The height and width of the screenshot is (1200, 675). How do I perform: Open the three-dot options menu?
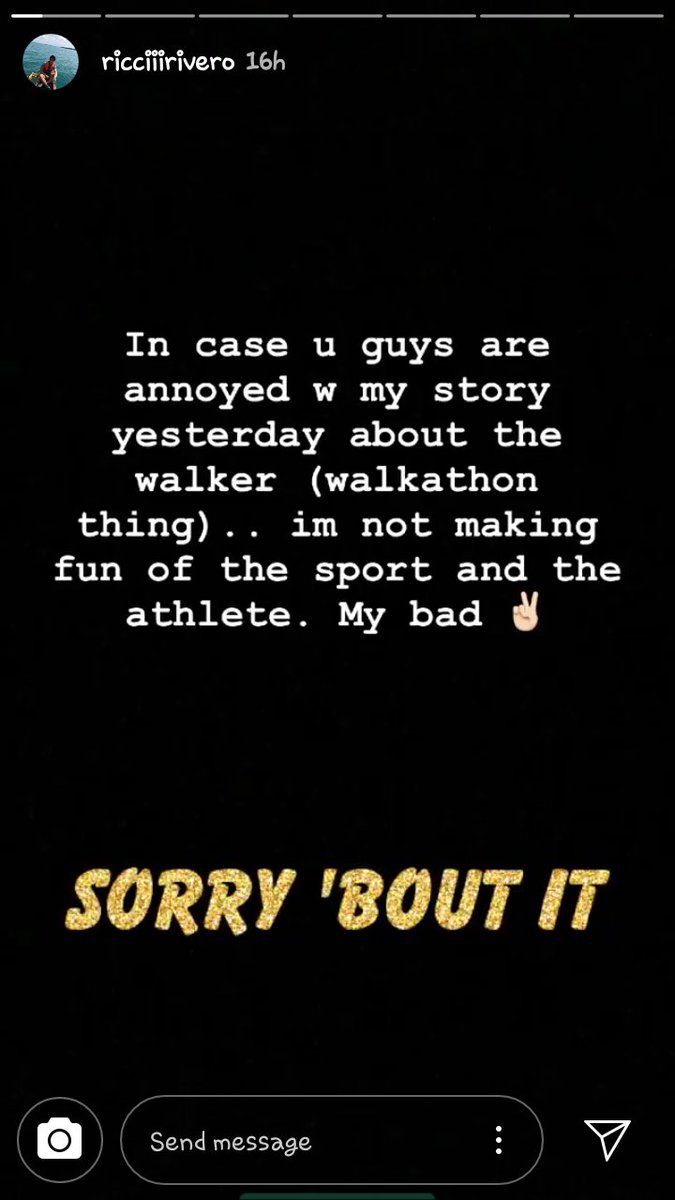click(497, 1141)
